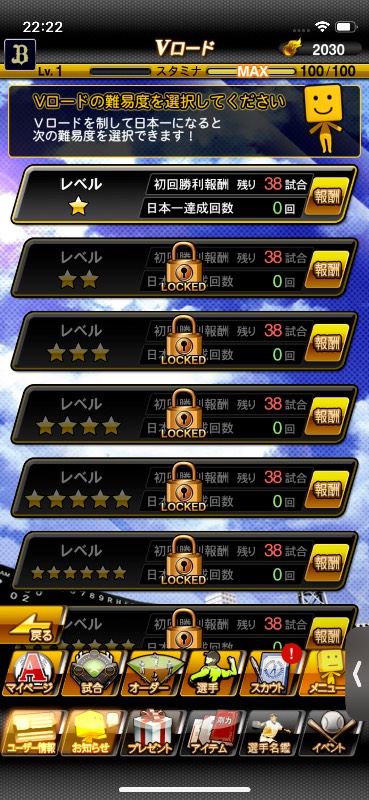
Task: Open 報酬 for the six-star level
Action: (x=330, y=564)
